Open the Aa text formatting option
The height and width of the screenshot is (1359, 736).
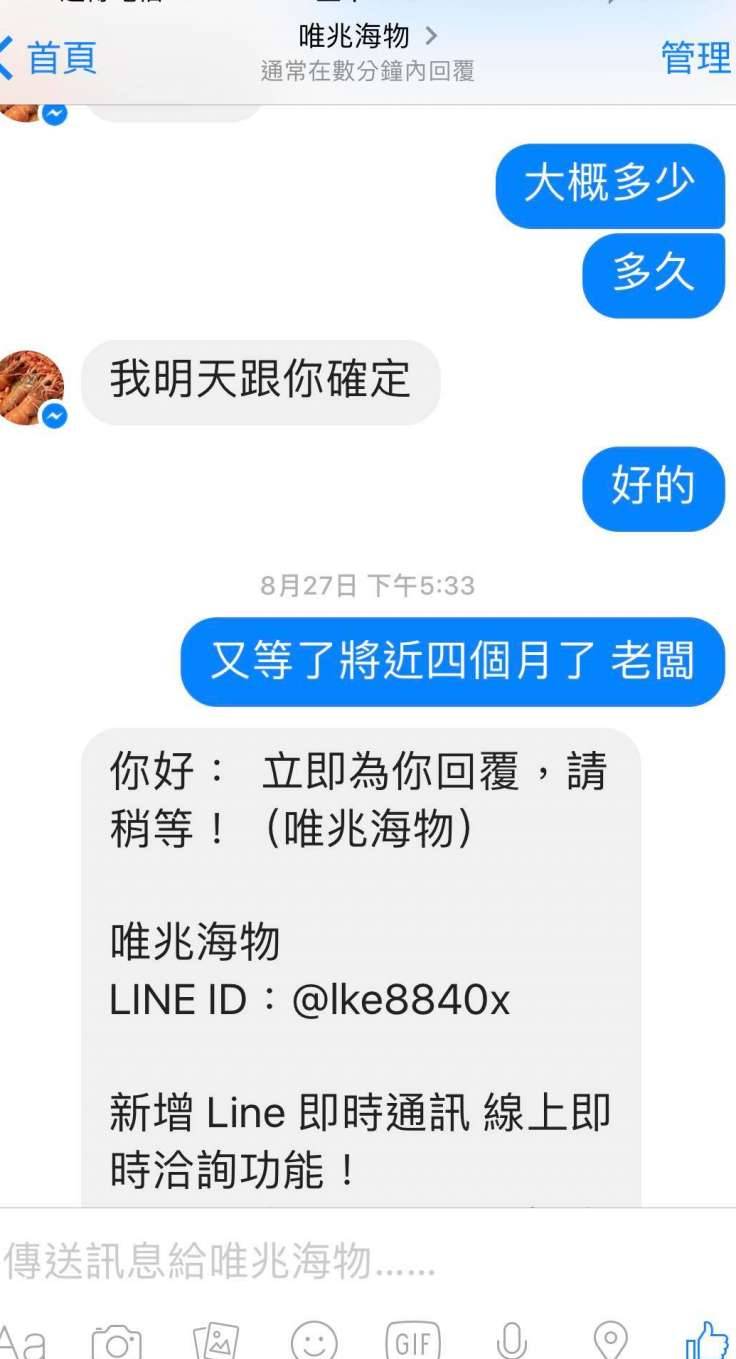(x=22, y=1341)
